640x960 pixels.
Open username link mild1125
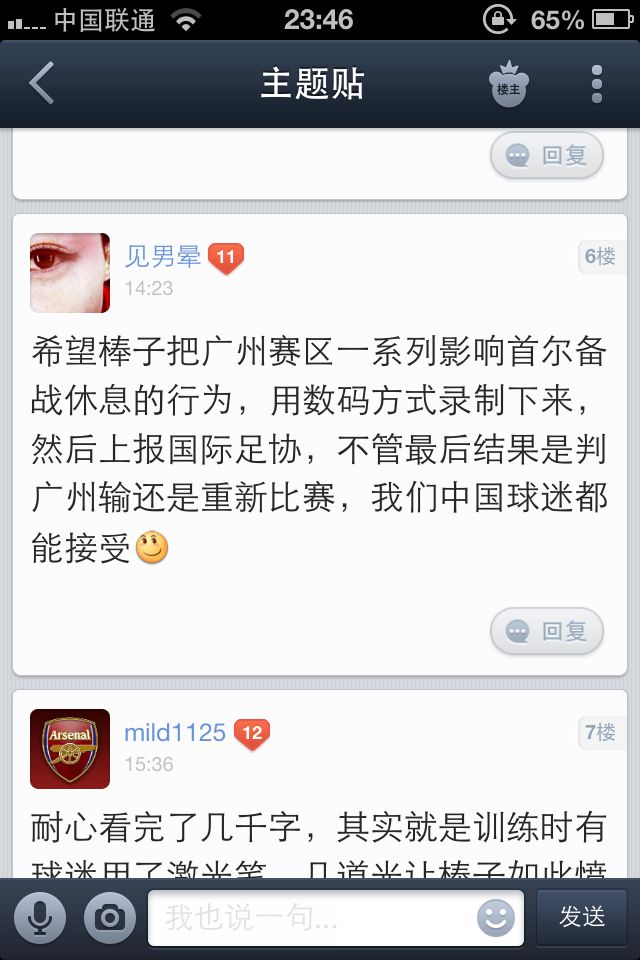pos(175,733)
